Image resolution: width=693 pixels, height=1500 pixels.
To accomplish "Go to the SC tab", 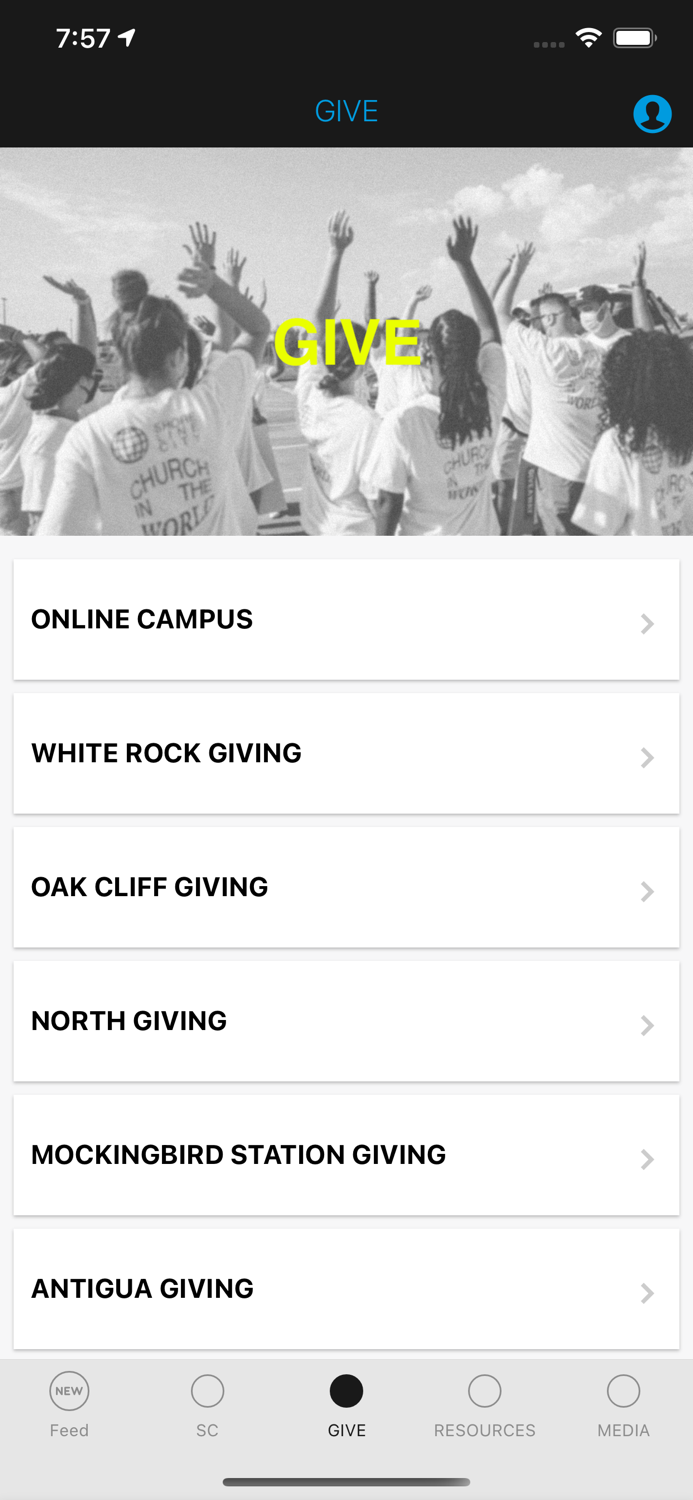I will [x=207, y=1405].
